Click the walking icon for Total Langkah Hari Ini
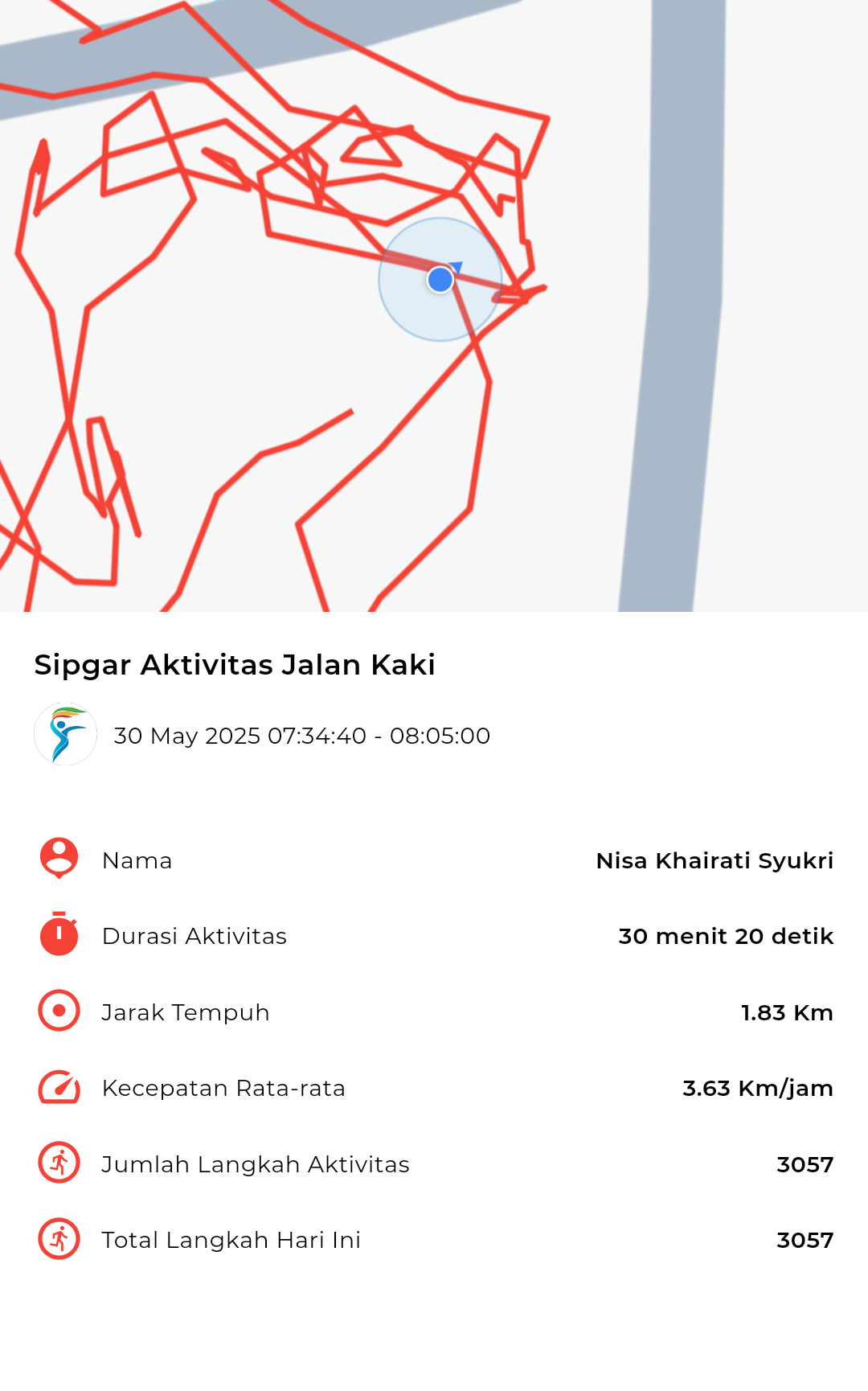This screenshot has height=1391, width=868. coord(58,1239)
